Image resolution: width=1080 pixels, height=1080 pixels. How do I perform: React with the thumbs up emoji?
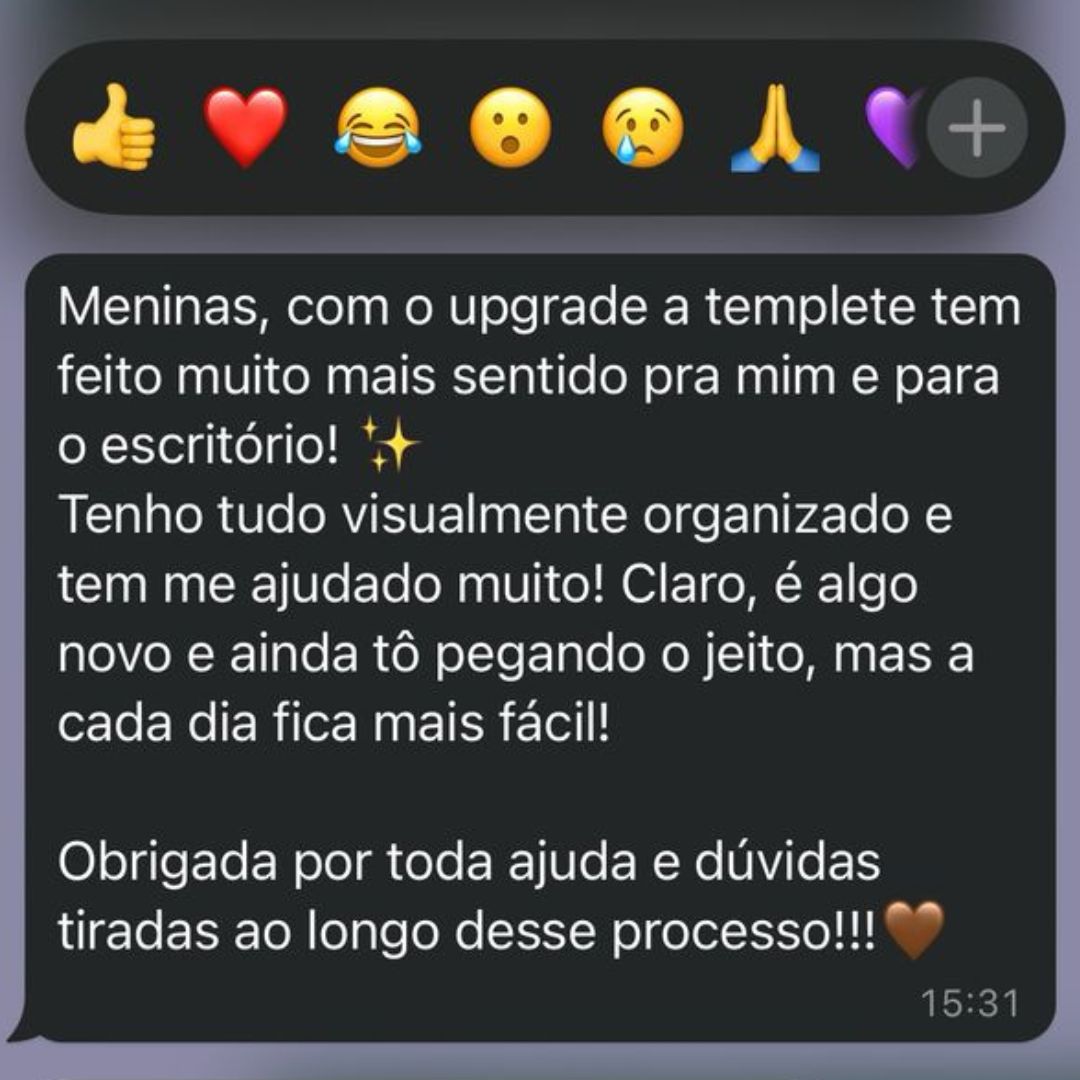point(113,128)
